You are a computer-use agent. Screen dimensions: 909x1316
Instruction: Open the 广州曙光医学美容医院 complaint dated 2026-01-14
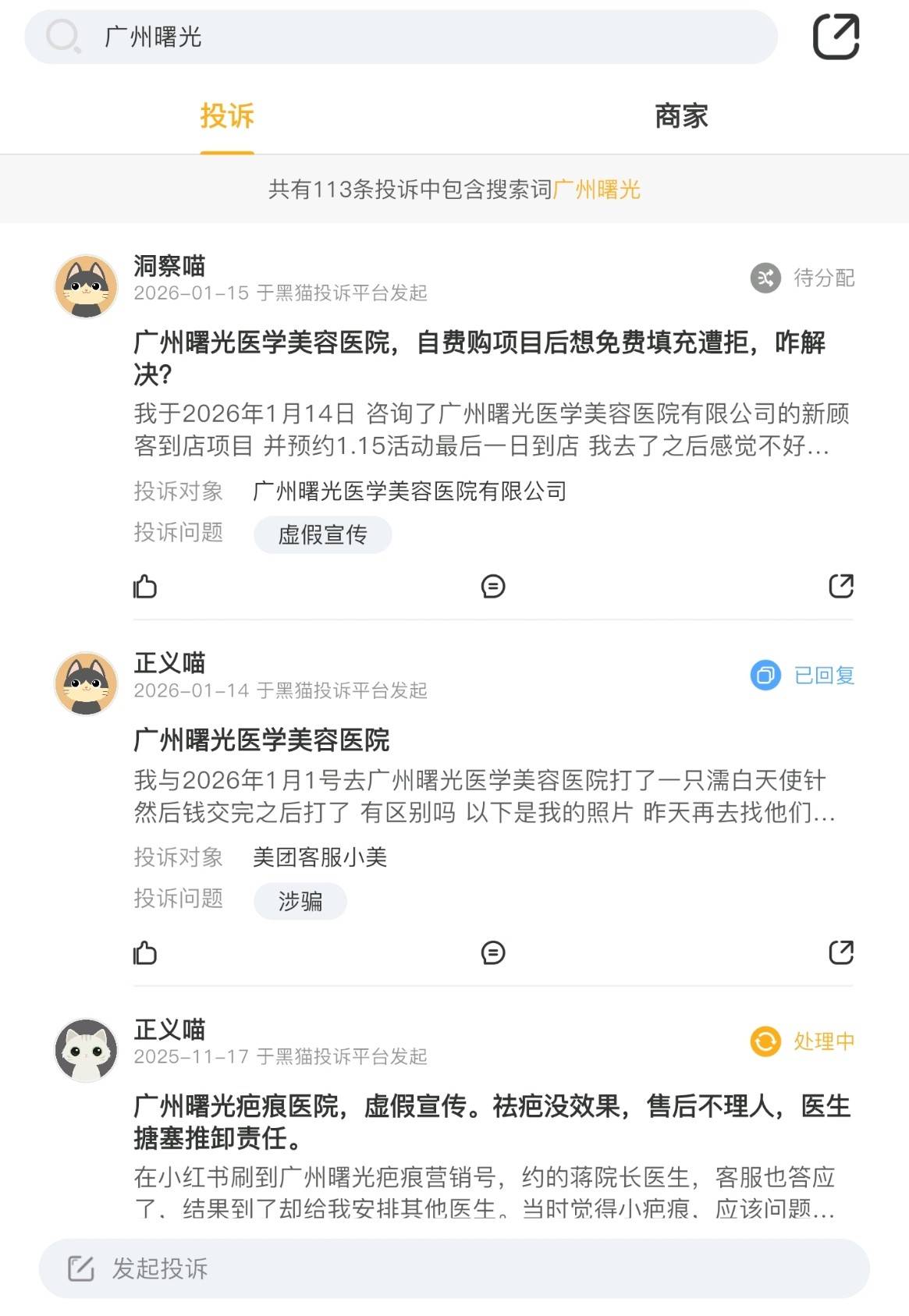pyautogui.click(x=261, y=740)
